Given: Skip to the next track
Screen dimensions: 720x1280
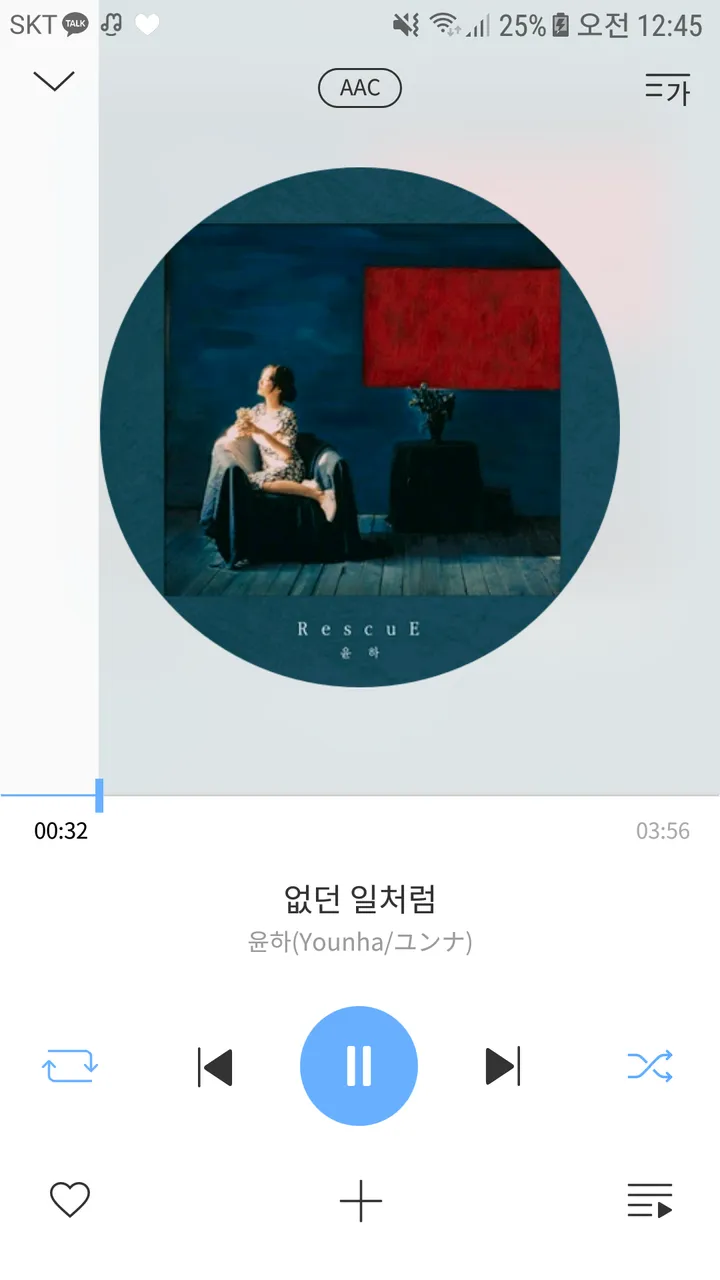Looking at the screenshot, I should [x=503, y=1067].
